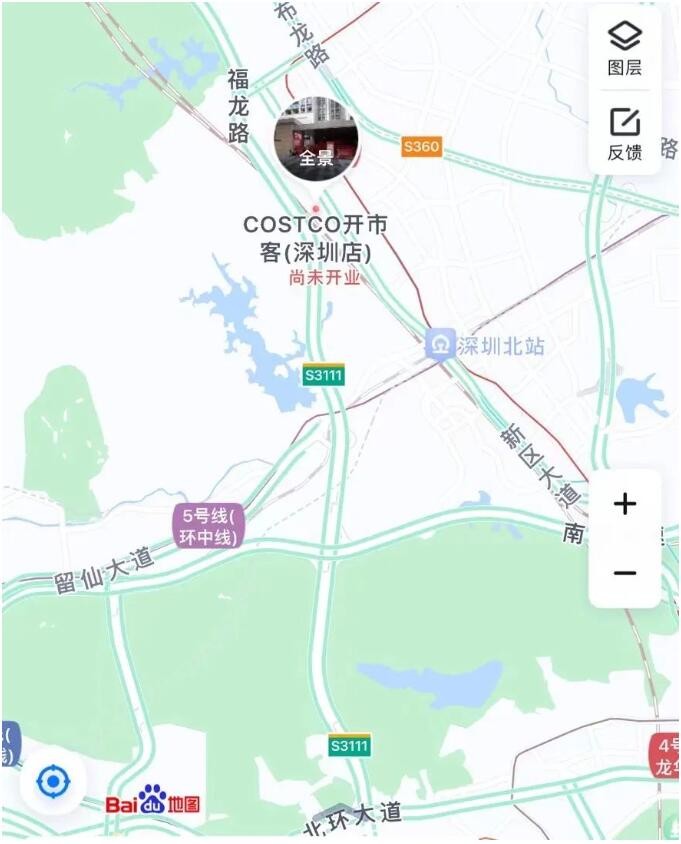Image resolution: width=681 pixels, height=844 pixels.
Task: Tap the 反馈 feedback button
Action: click(x=624, y=133)
